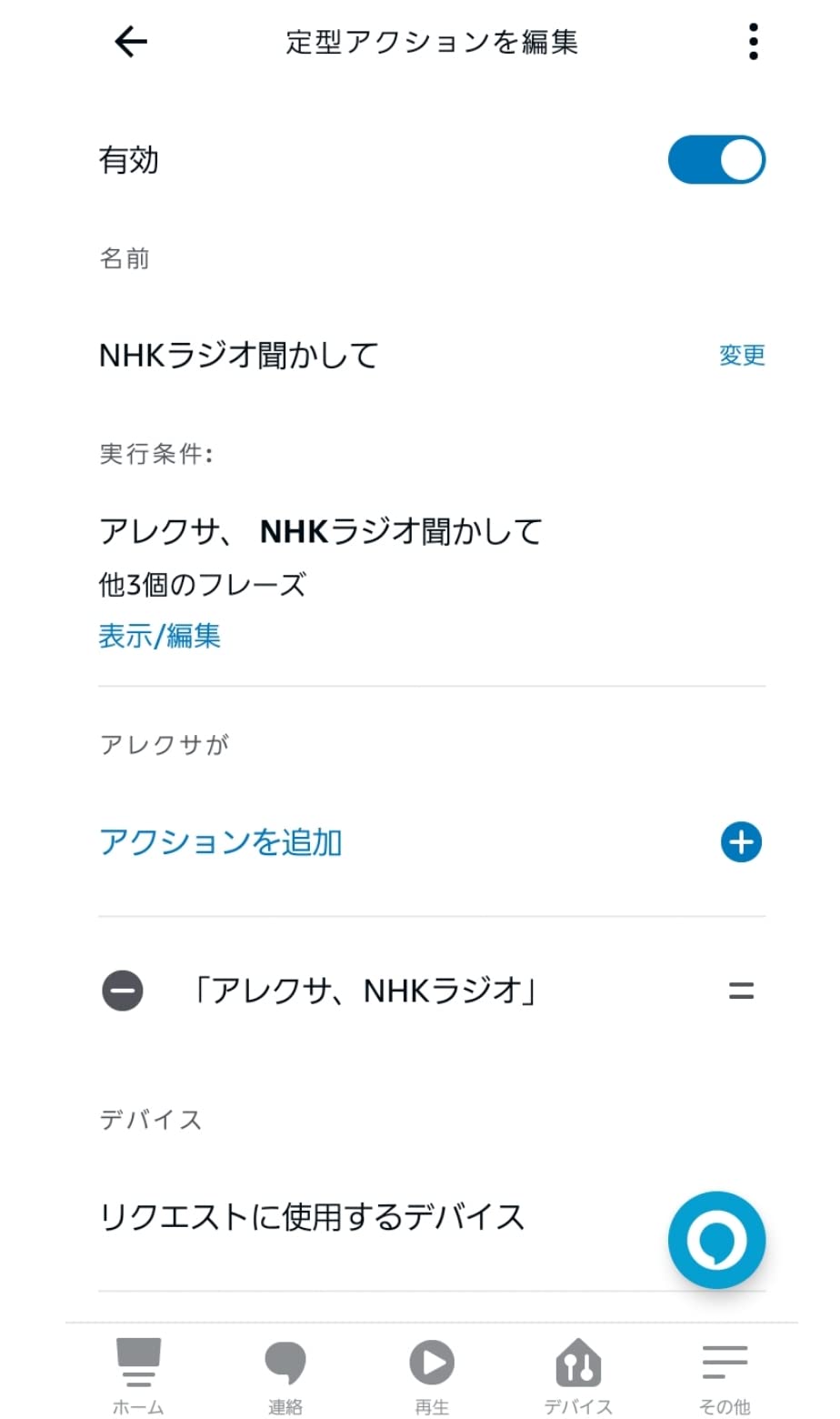The width and height of the screenshot is (840, 1419).
Task: Tap 変更 to rename the routine
Action: [x=741, y=355]
